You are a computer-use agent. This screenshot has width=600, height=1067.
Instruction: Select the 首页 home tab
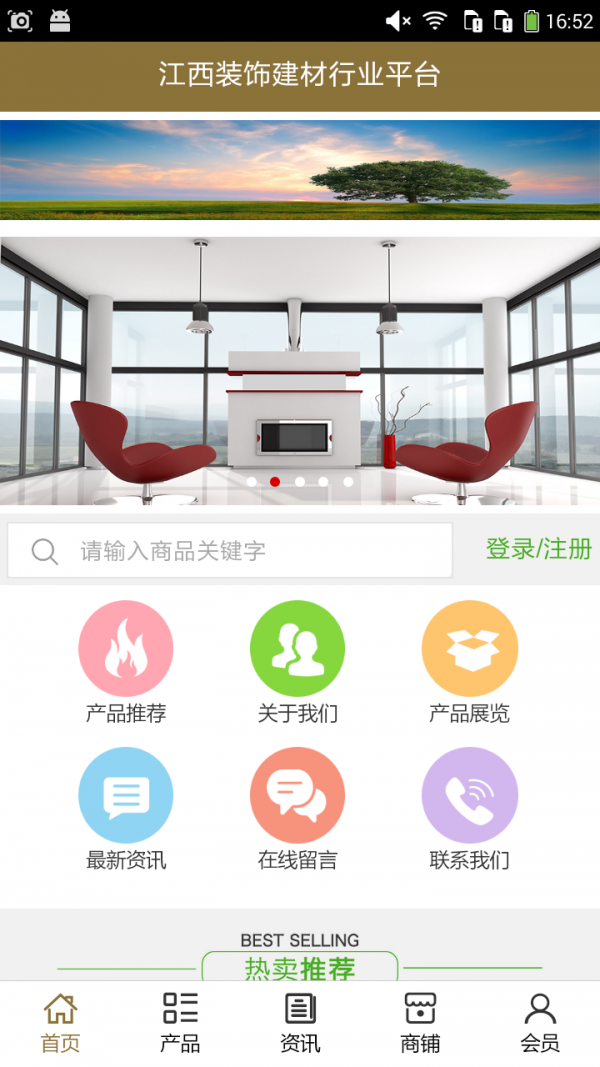click(x=60, y=1022)
